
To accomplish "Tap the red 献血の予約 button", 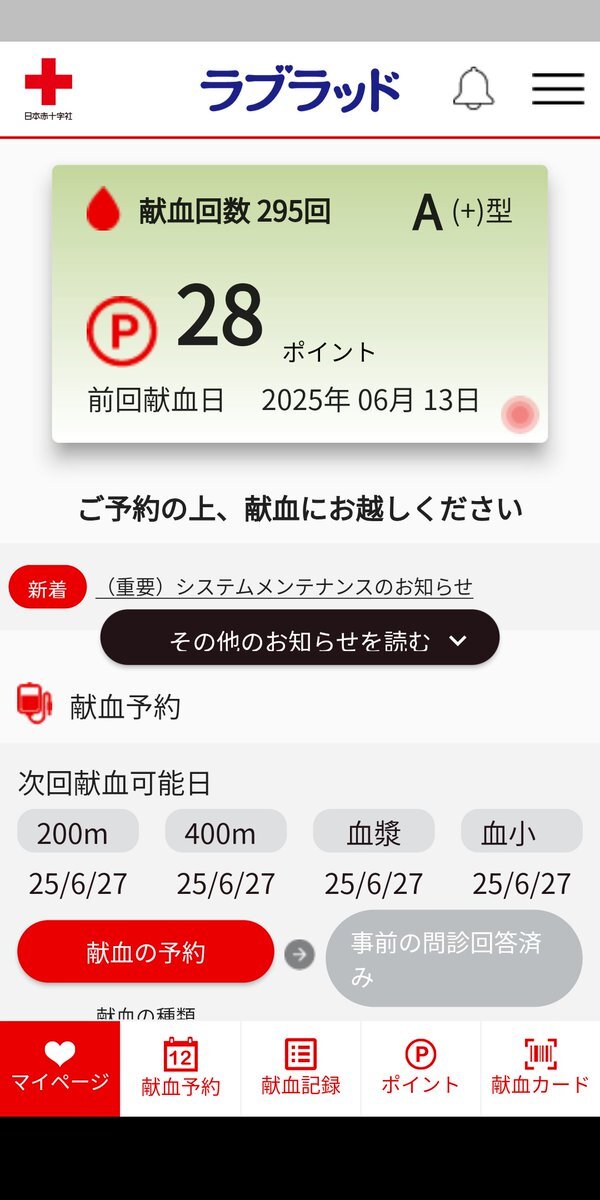I will 146,952.
